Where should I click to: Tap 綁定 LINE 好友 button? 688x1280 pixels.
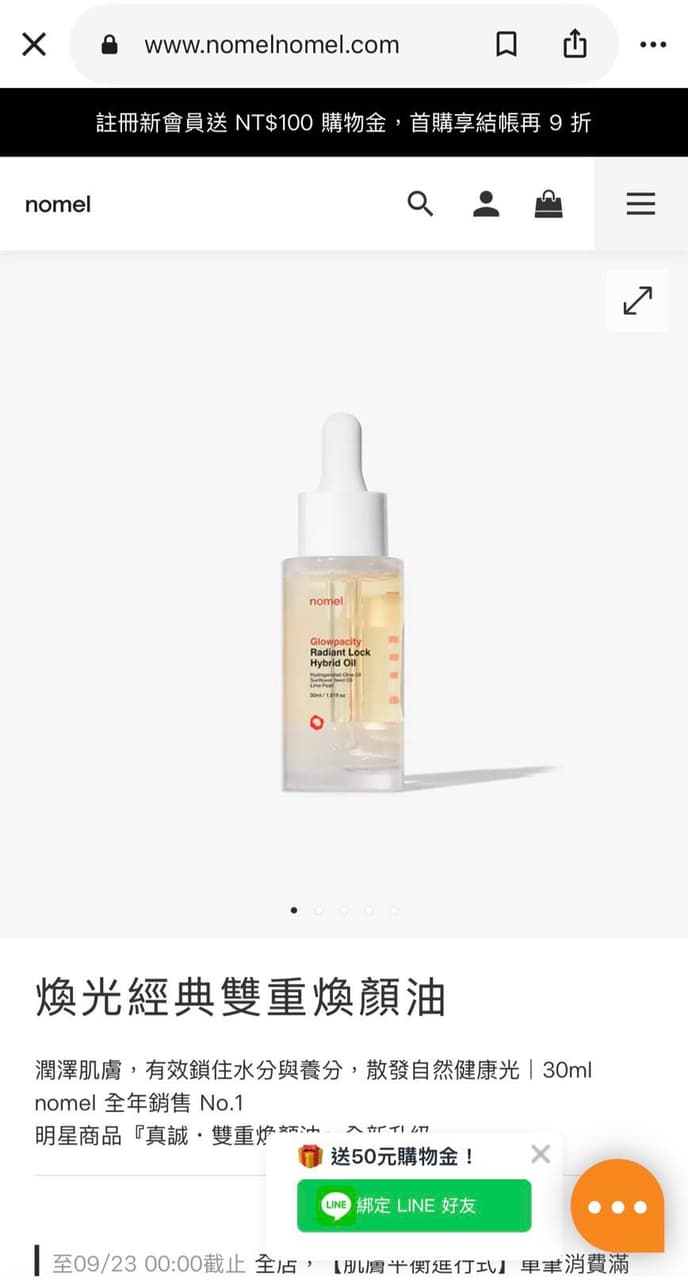click(414, 1206)
